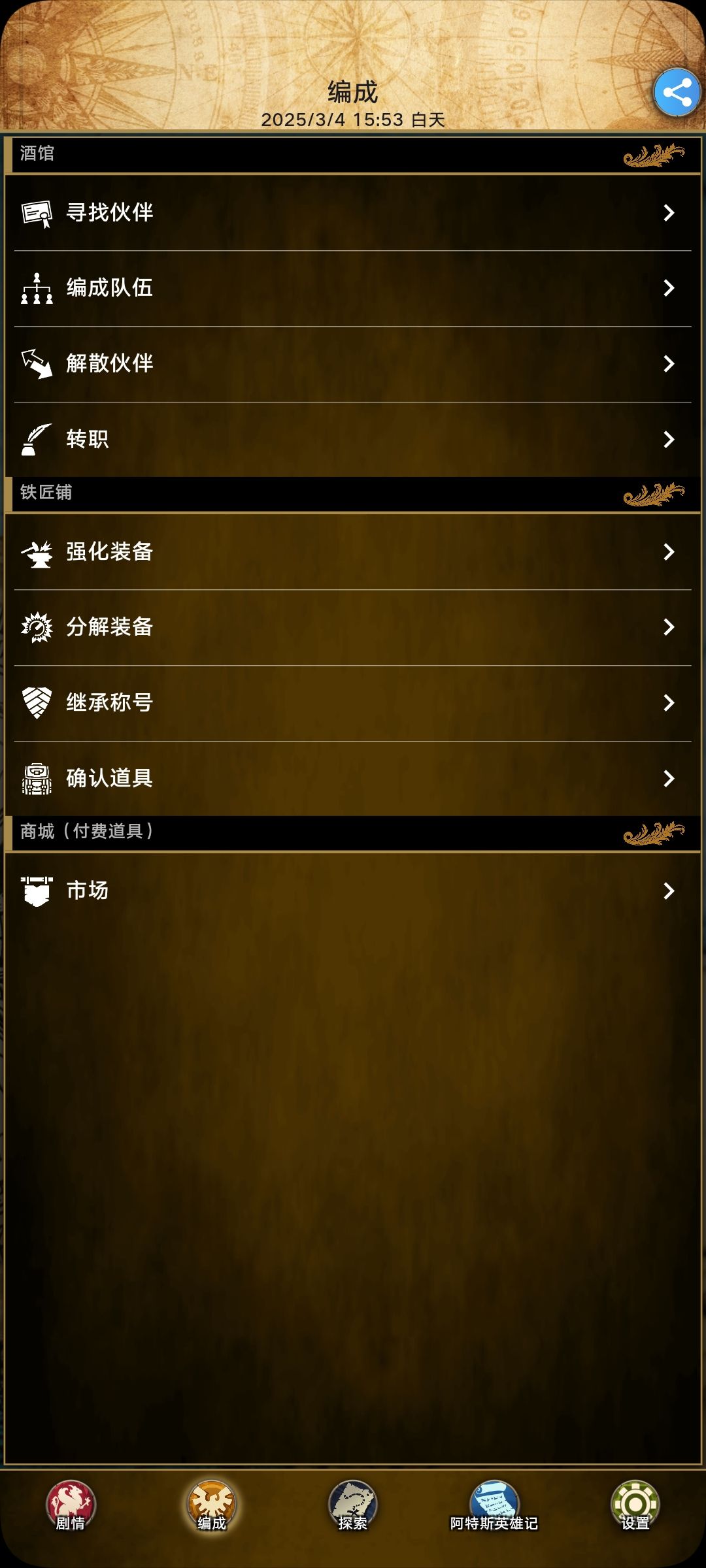Open 强化装备 using its right arrow
706x1568 pixels.
(668, 551)
